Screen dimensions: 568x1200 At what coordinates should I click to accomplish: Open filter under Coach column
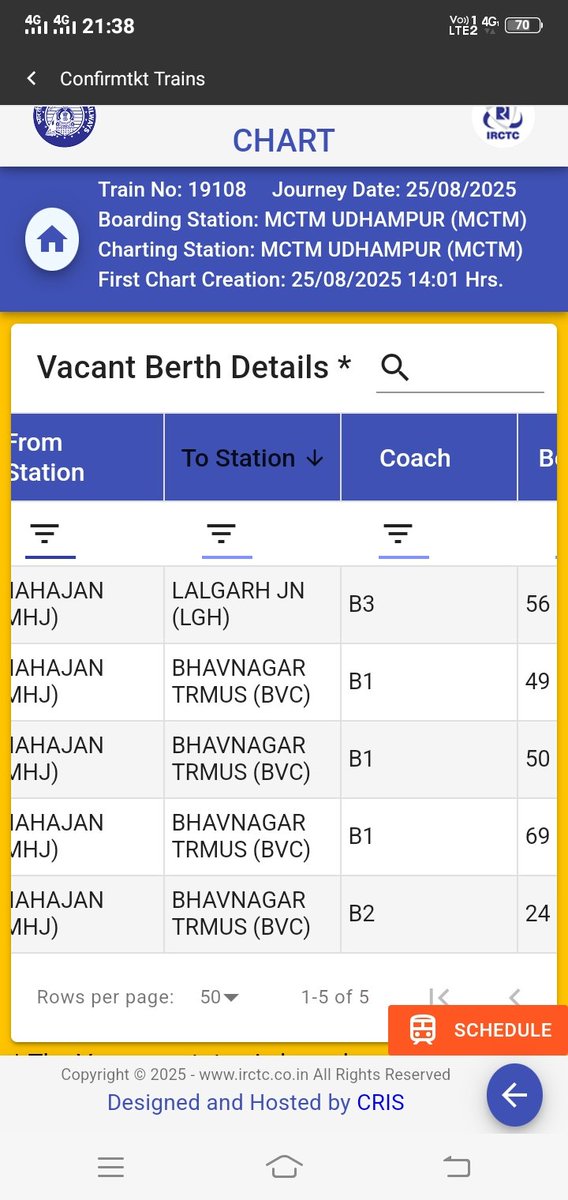[x=397, y=533]
